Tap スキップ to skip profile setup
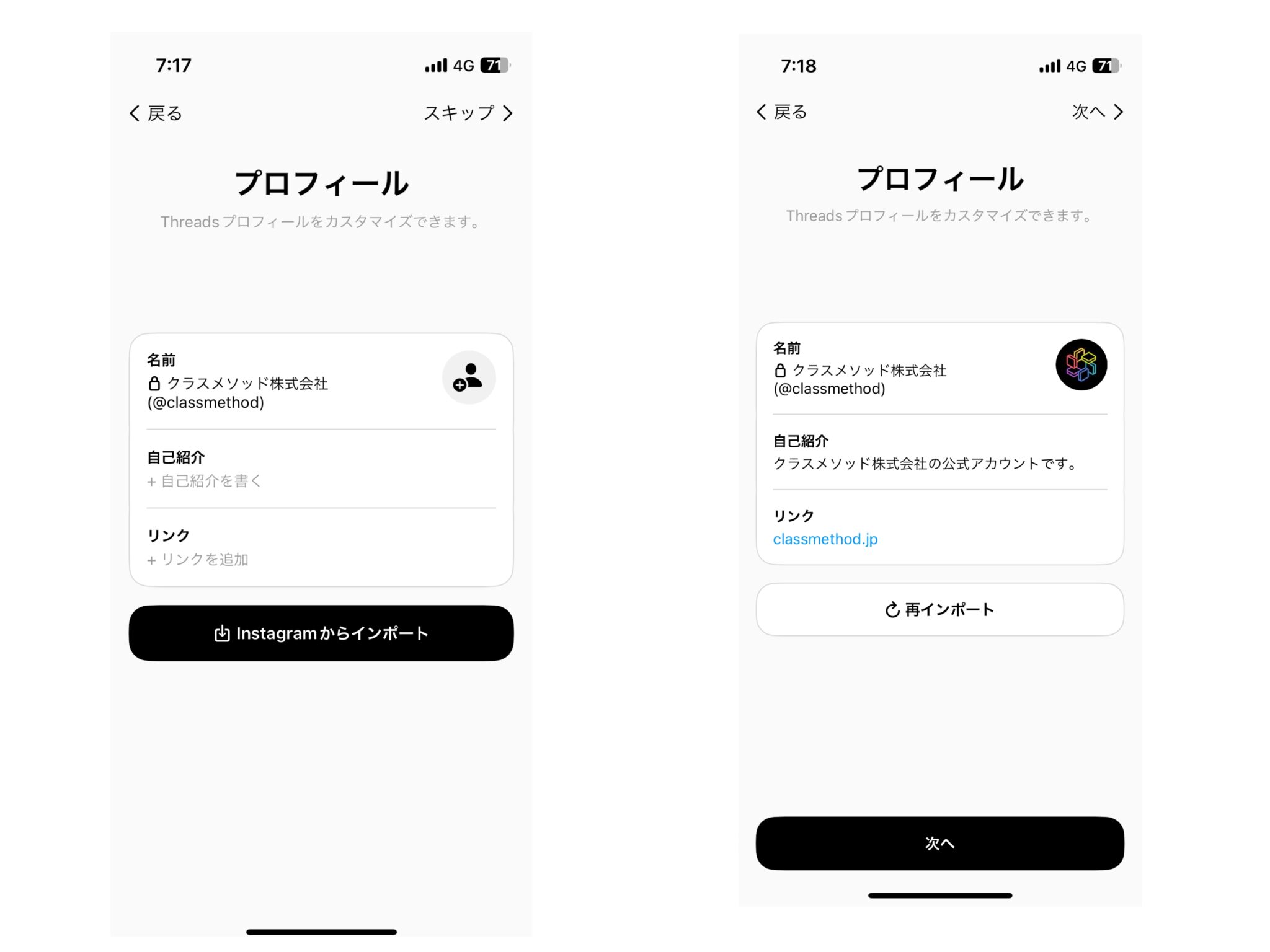The height and width of the screenshot is (952, 1270). [468, 113]
